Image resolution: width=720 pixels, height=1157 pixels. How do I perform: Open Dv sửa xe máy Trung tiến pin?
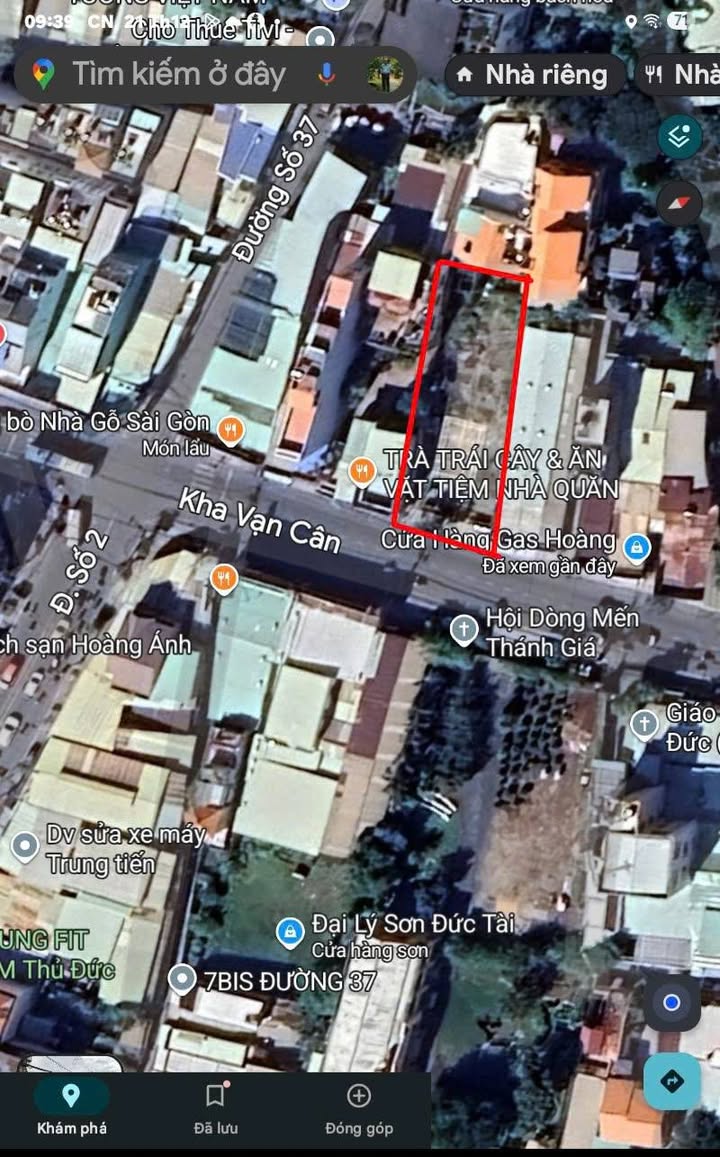[24, 847]
